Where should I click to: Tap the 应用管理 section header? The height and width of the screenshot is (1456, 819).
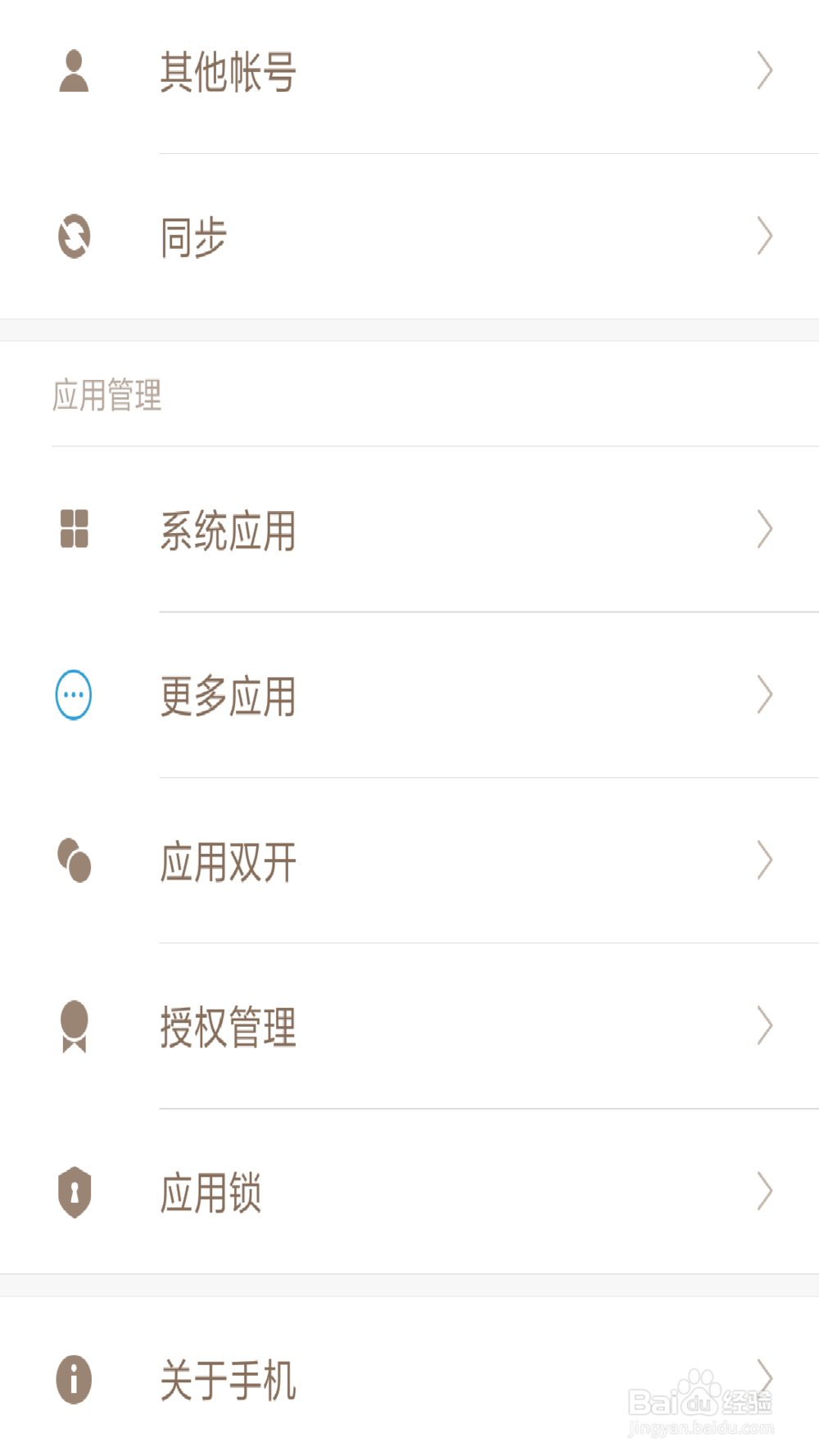[107, 396]
